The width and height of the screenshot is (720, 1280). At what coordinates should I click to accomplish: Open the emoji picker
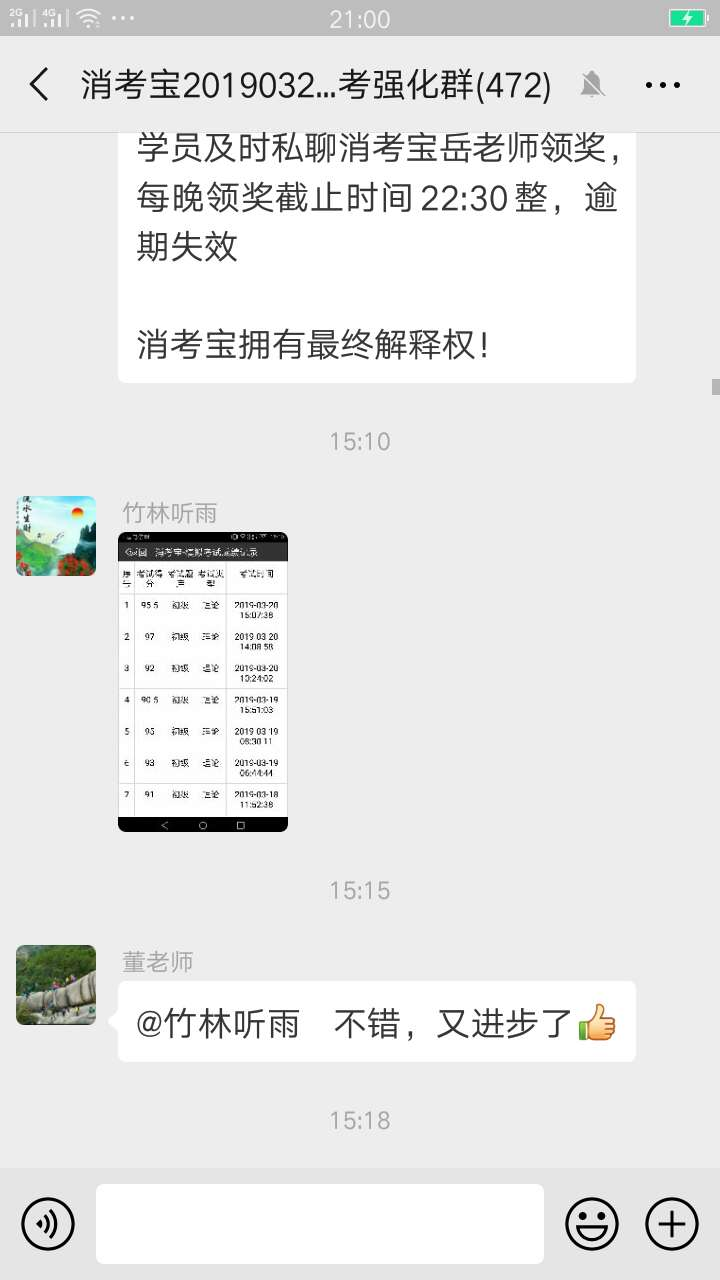(592, 1224)
